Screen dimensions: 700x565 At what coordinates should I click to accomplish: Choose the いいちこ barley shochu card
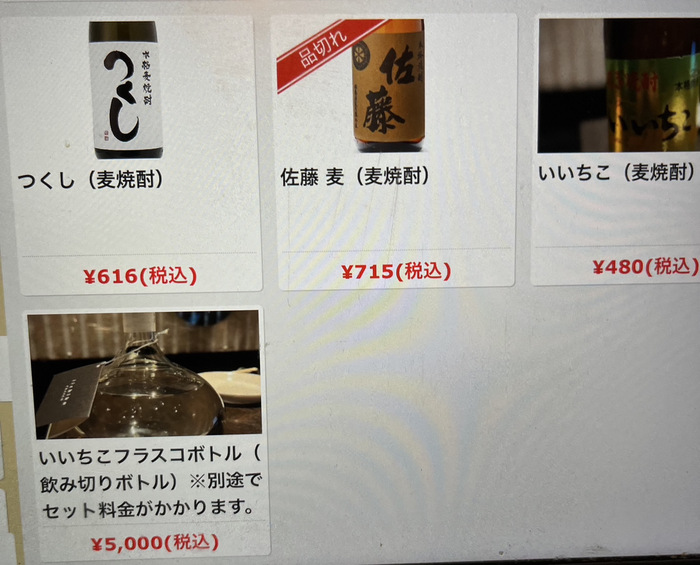pos(615,150)
